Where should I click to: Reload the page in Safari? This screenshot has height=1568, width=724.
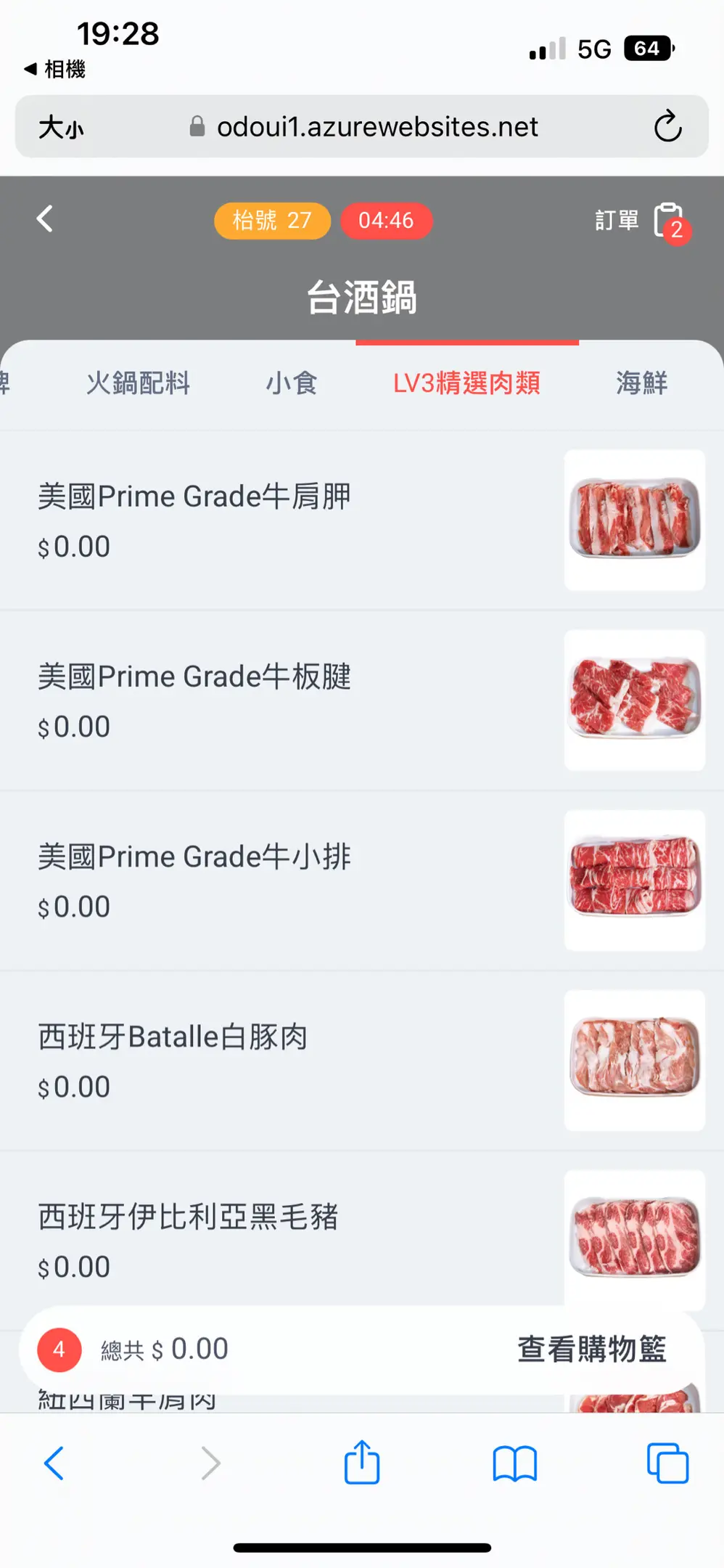tap(667, 126)
